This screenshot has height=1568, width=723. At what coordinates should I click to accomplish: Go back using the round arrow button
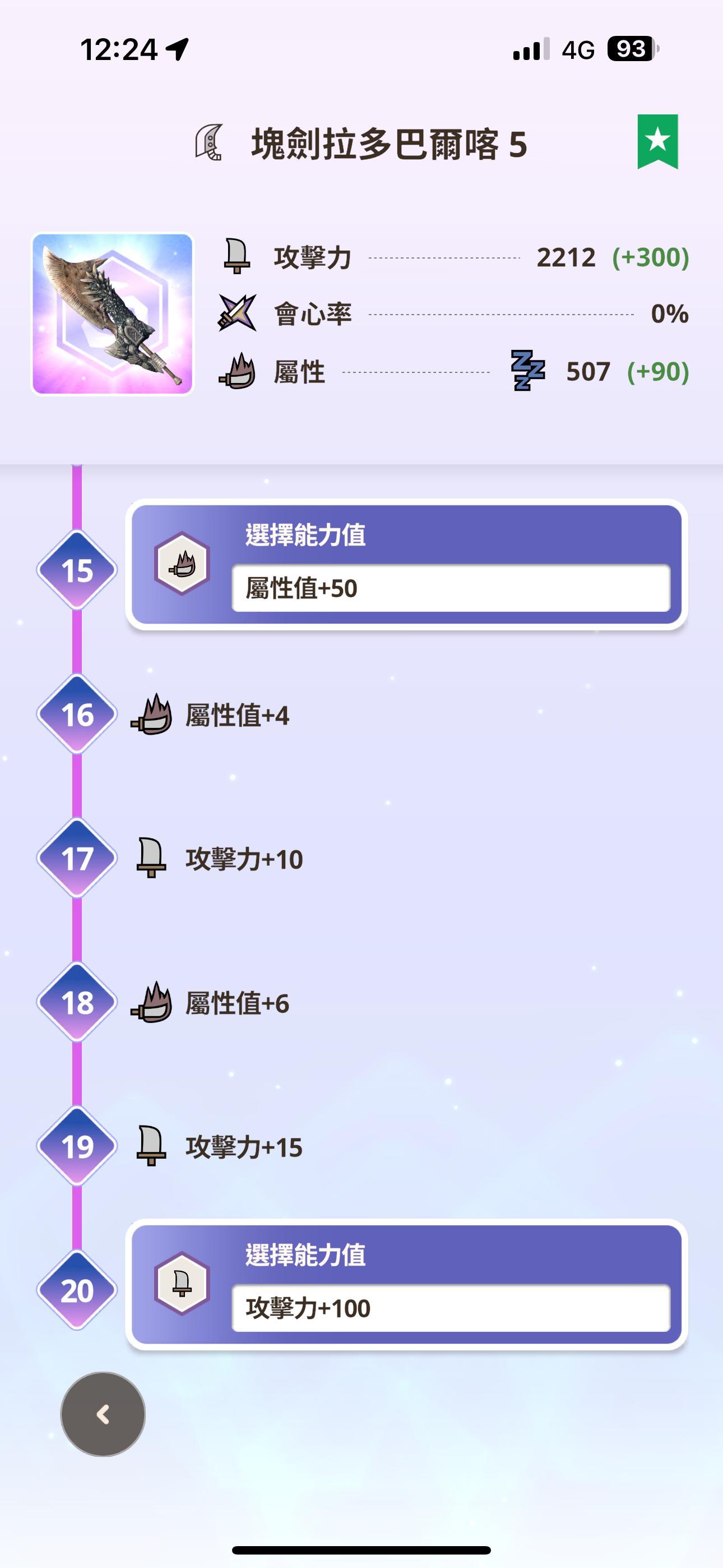(x=103, y=1414)
